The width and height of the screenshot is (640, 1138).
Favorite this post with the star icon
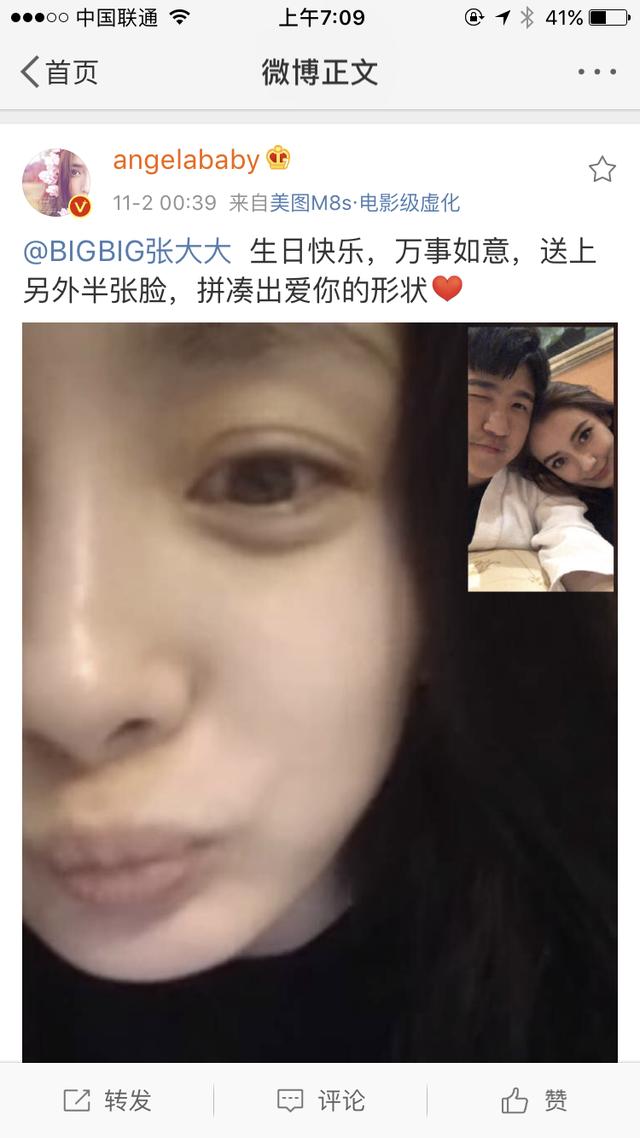click(602, 169)
